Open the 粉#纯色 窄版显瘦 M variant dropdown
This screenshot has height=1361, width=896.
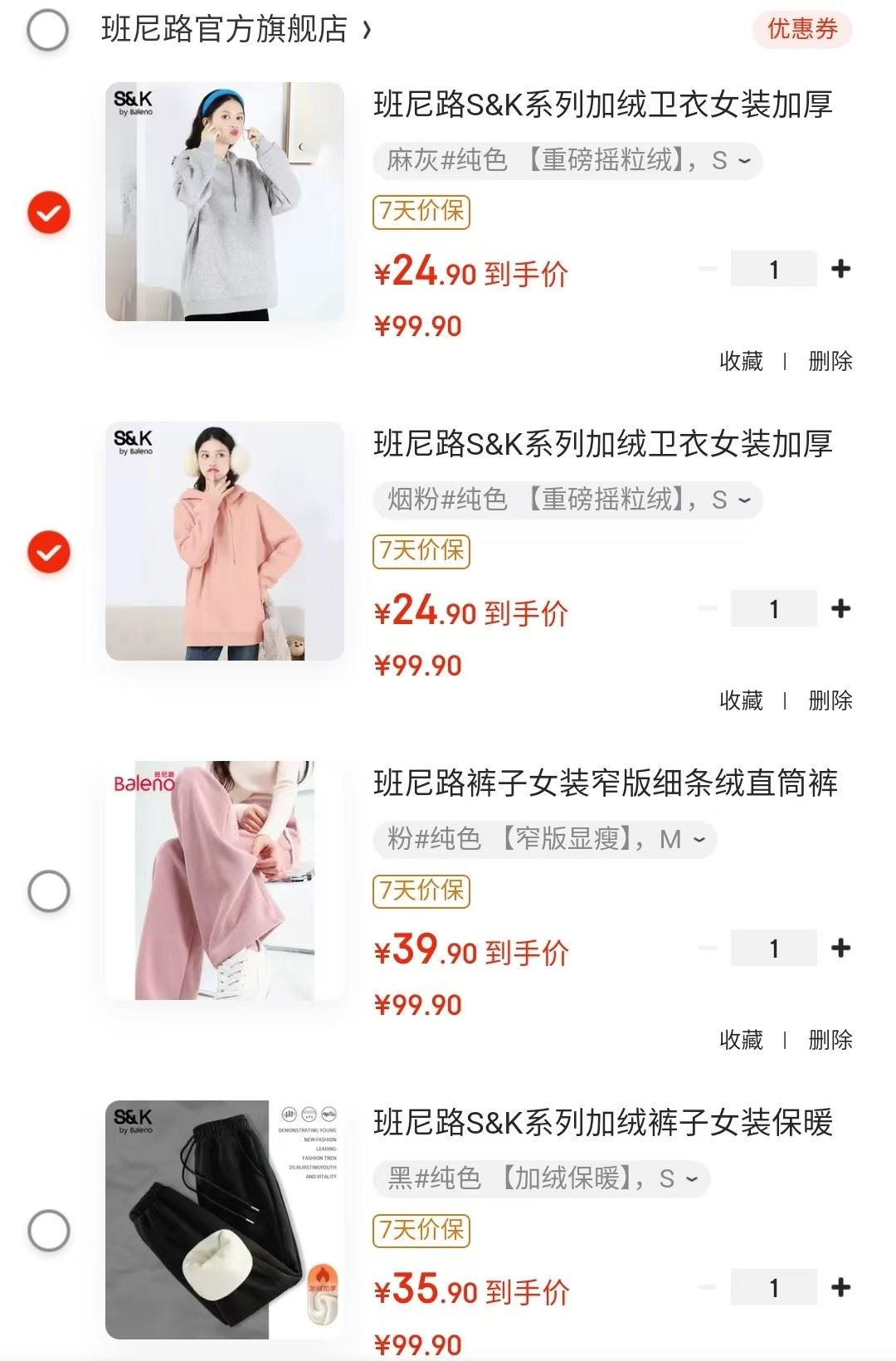pyautogui.click(x=545, y=839)
